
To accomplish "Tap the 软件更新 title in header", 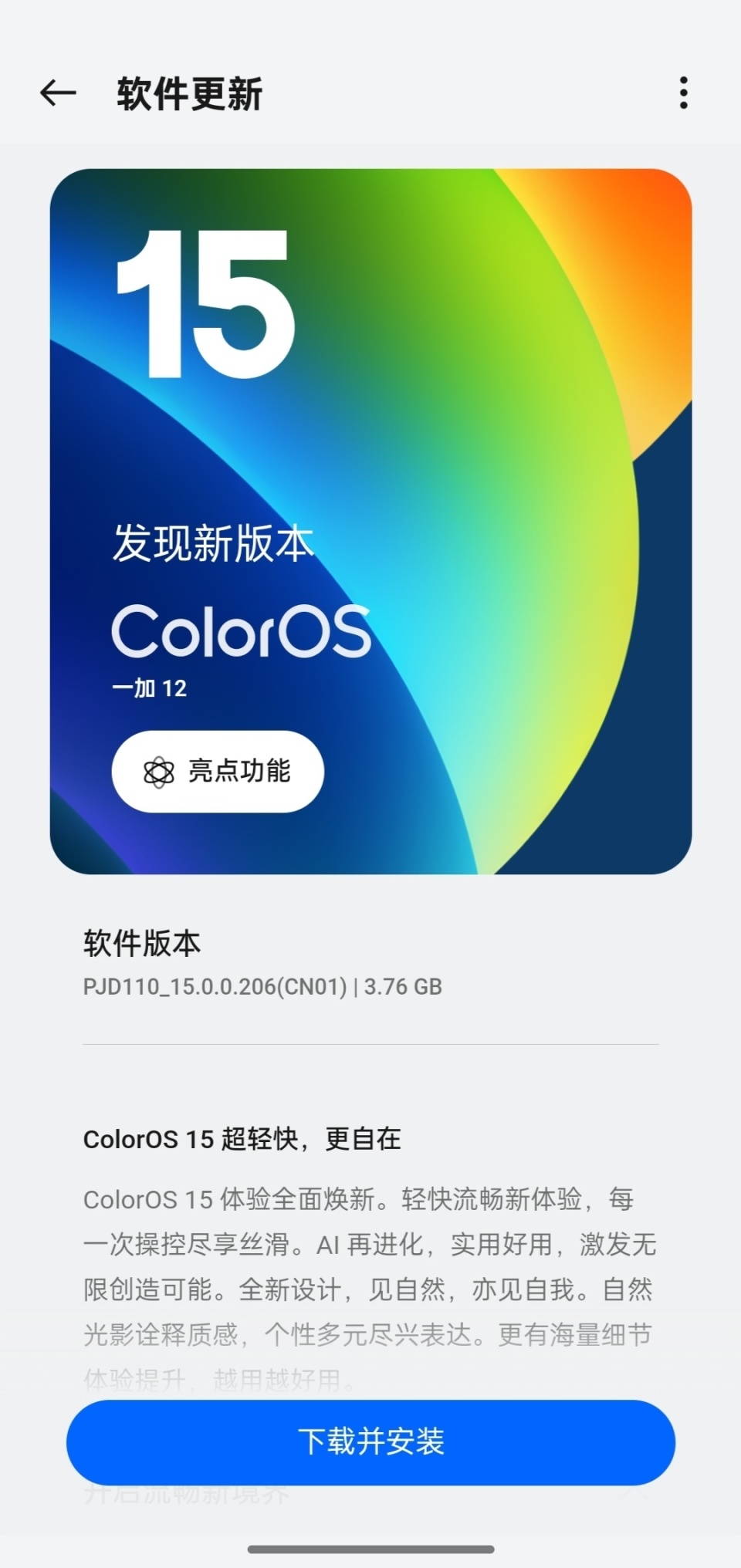I will pyautogui.click(x=189, y=93).
